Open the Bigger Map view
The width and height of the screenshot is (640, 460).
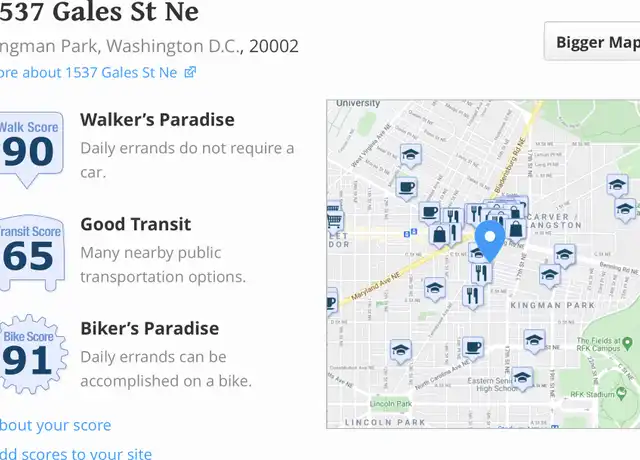595,42
